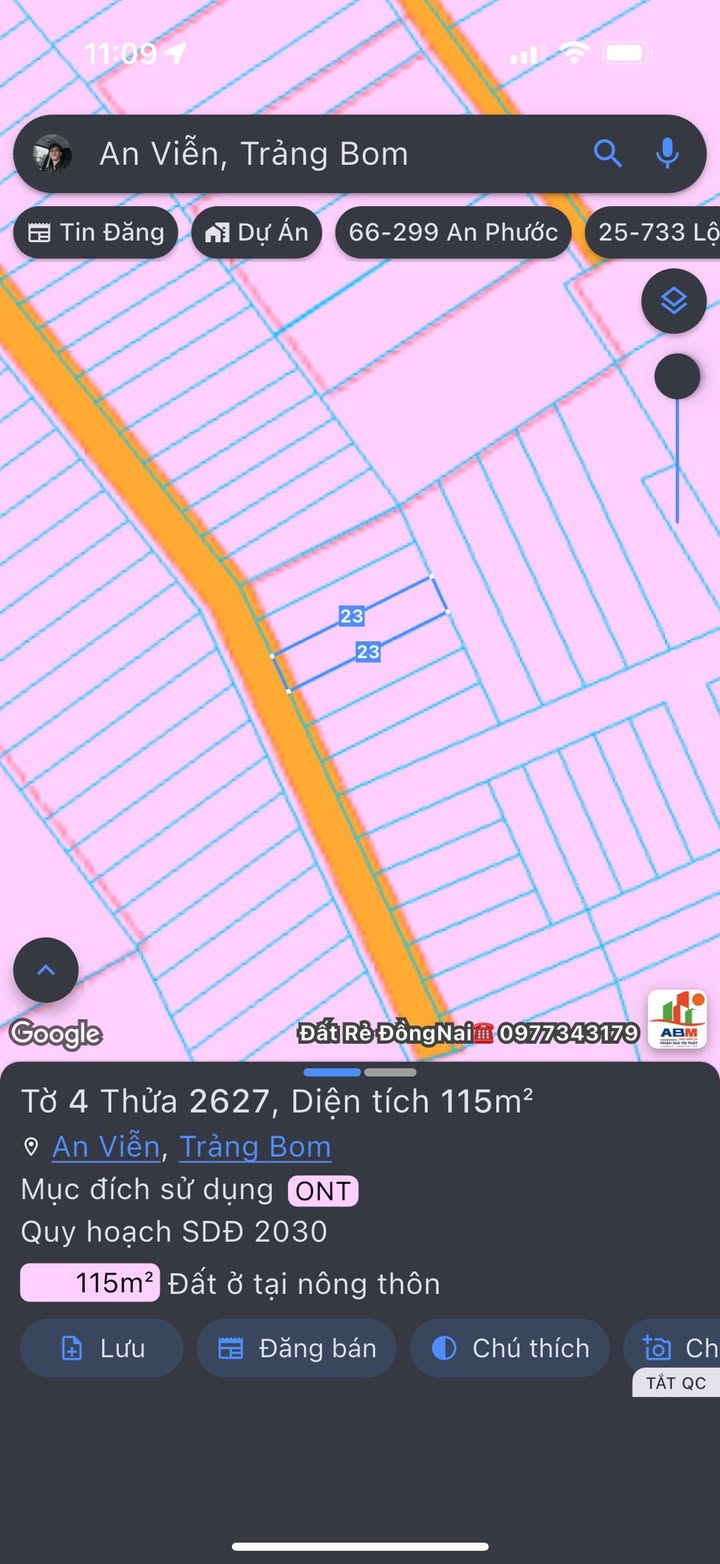Image resolution: width=720 pixels, height=1564 pixels.
Task: Open the Trảng Bom link
Action: click(255, 1146)
